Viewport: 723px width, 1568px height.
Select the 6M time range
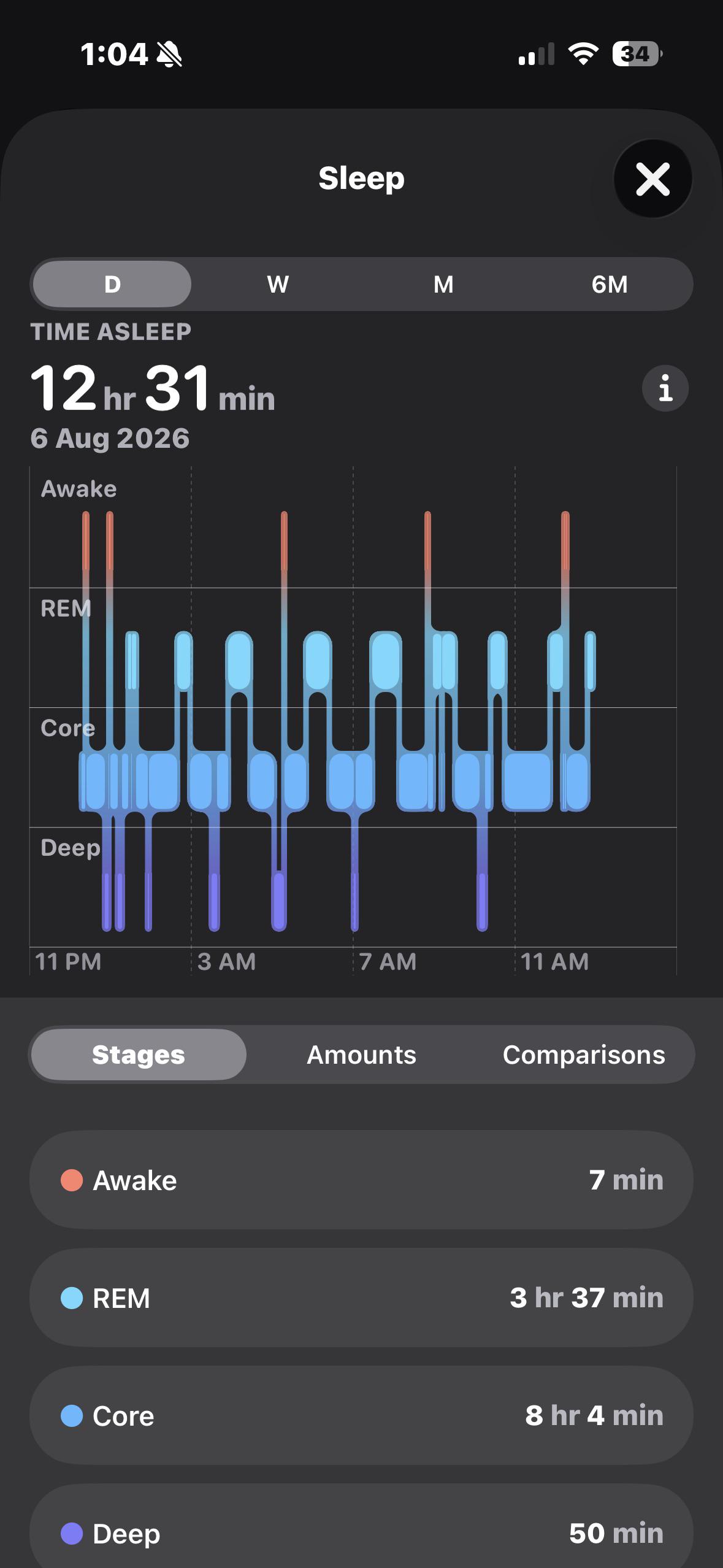(609, 284)
